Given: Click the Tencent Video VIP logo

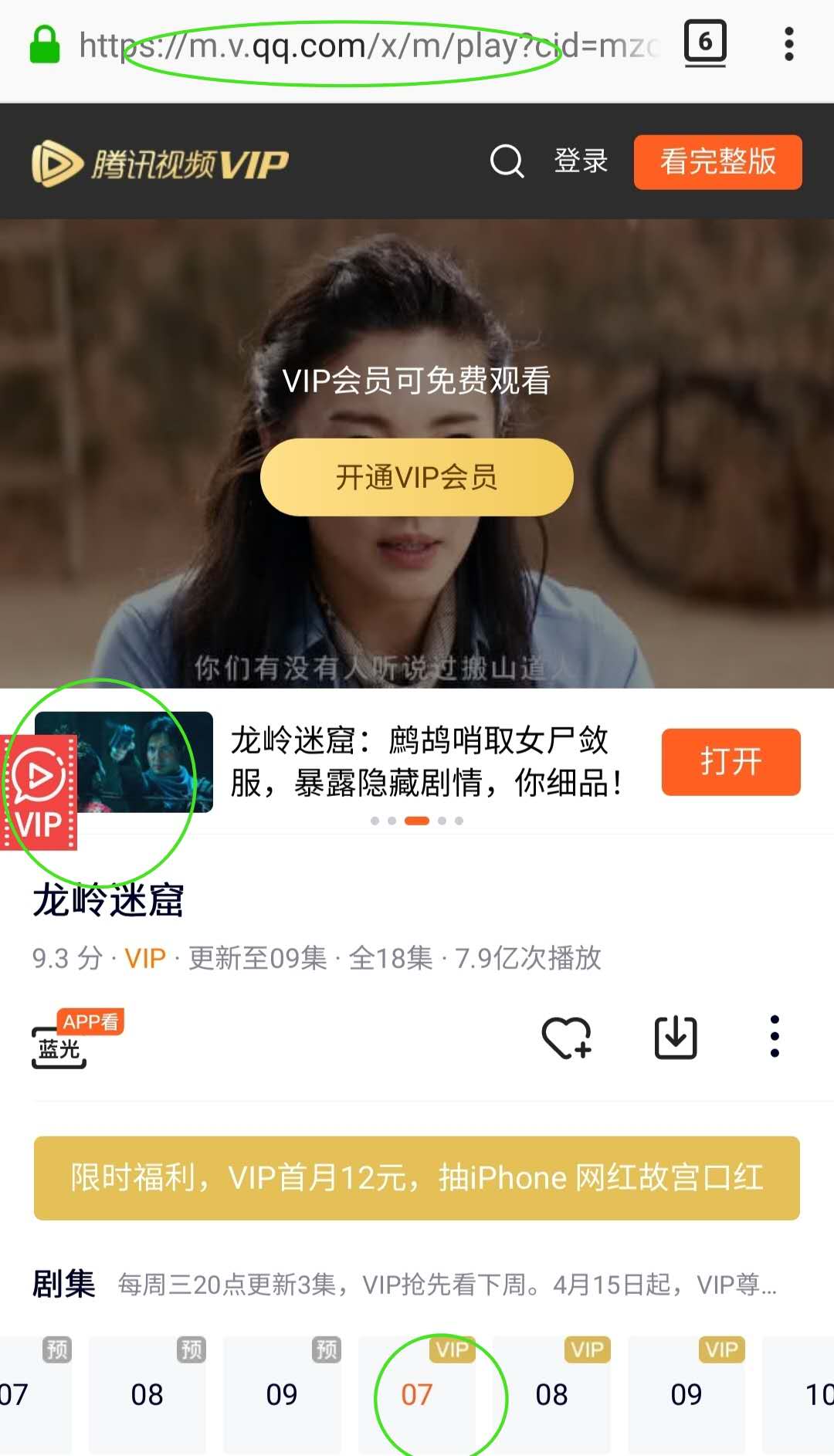Looking at the screenshot, I should coord(158,162).
